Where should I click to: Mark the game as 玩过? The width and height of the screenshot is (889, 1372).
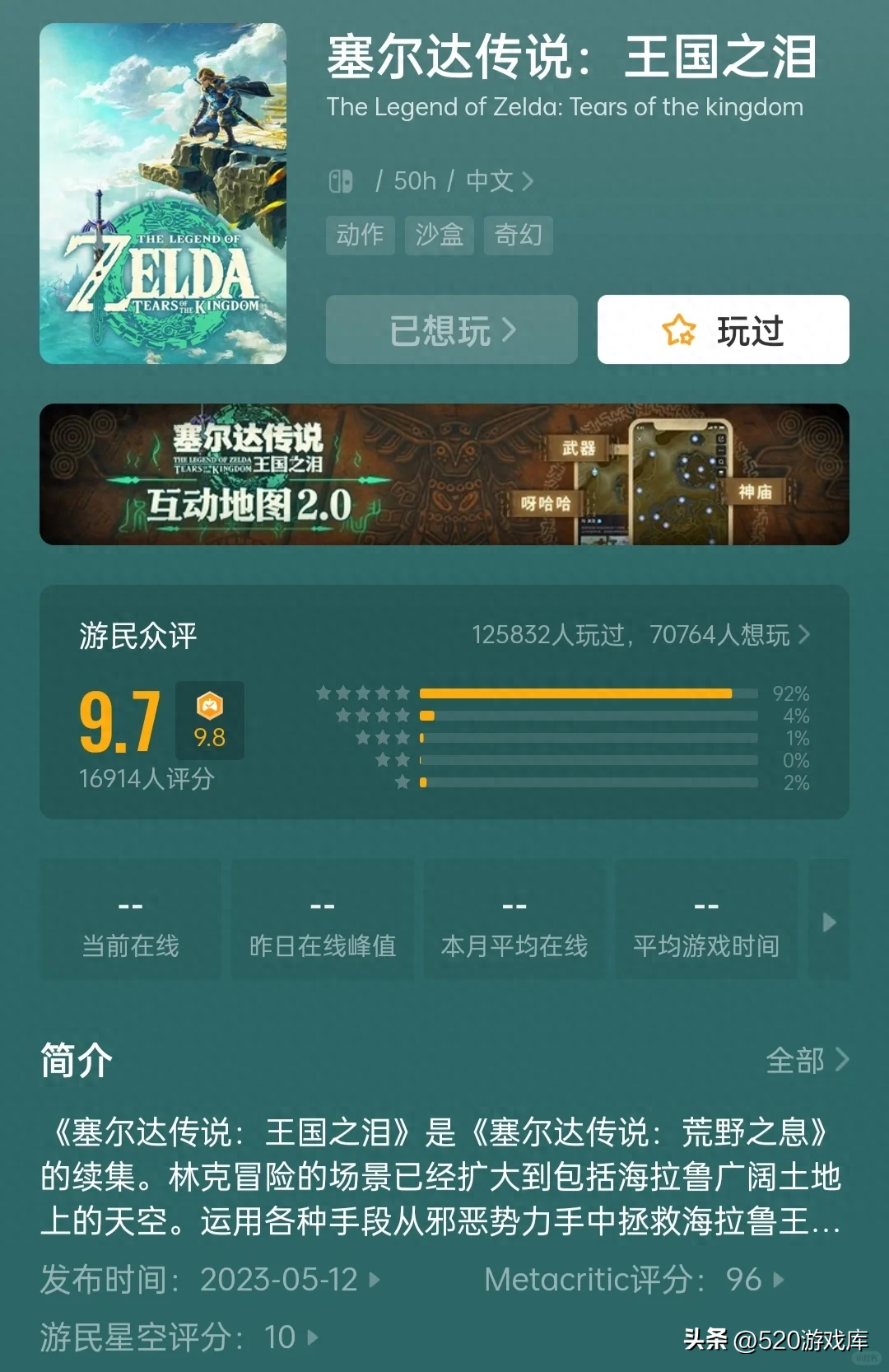point(723,330)
